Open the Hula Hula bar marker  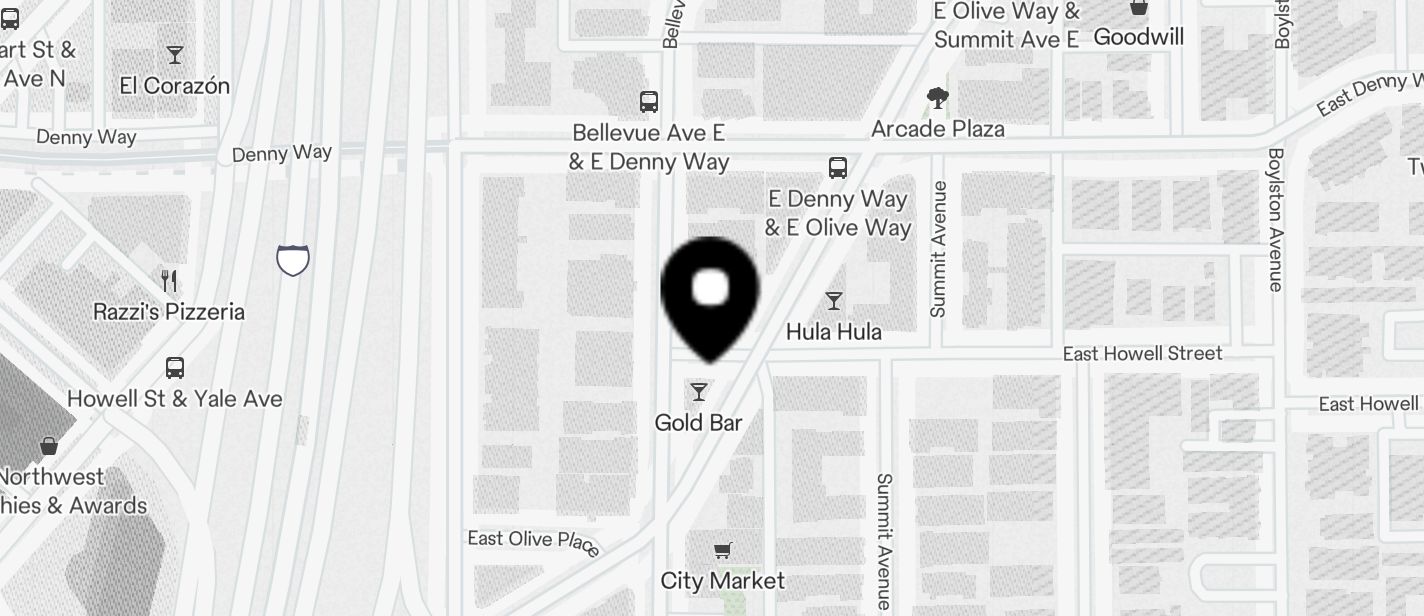pyautogui.click(x=833, y=301)
